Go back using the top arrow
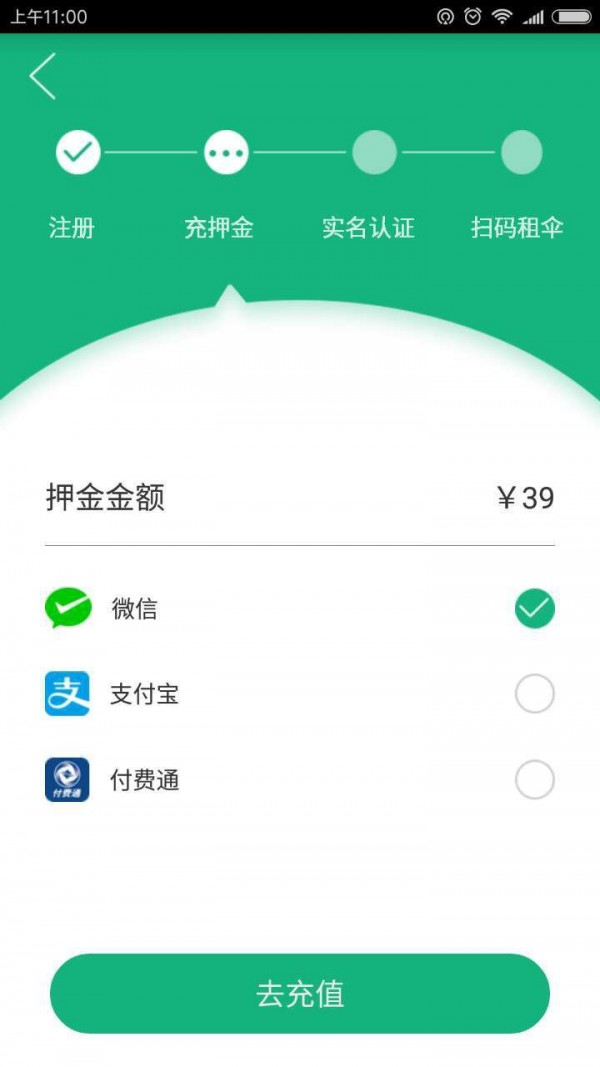This screenshot has width=600, height=1067. click(43, 76)
